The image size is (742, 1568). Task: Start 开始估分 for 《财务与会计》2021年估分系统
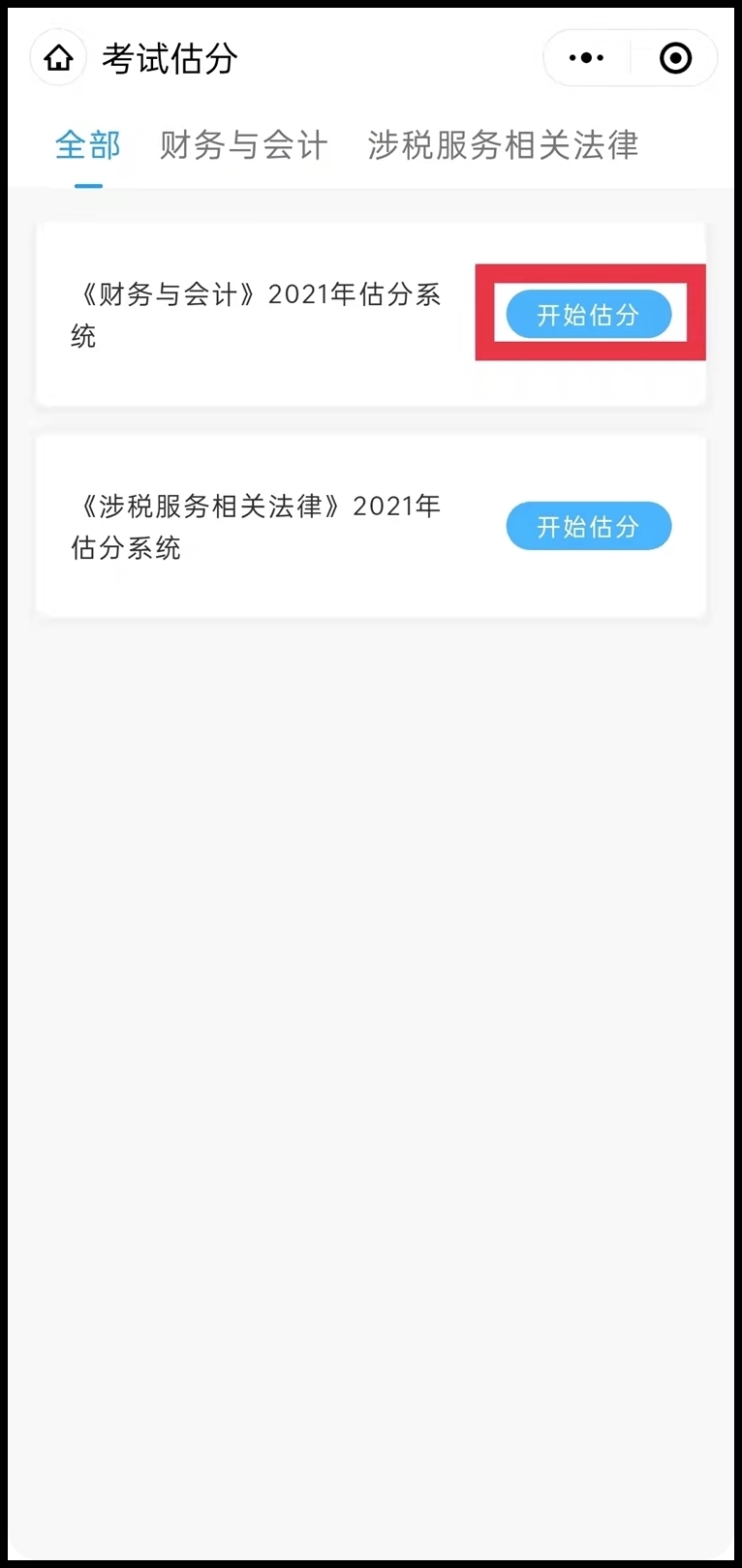point(589,315)
